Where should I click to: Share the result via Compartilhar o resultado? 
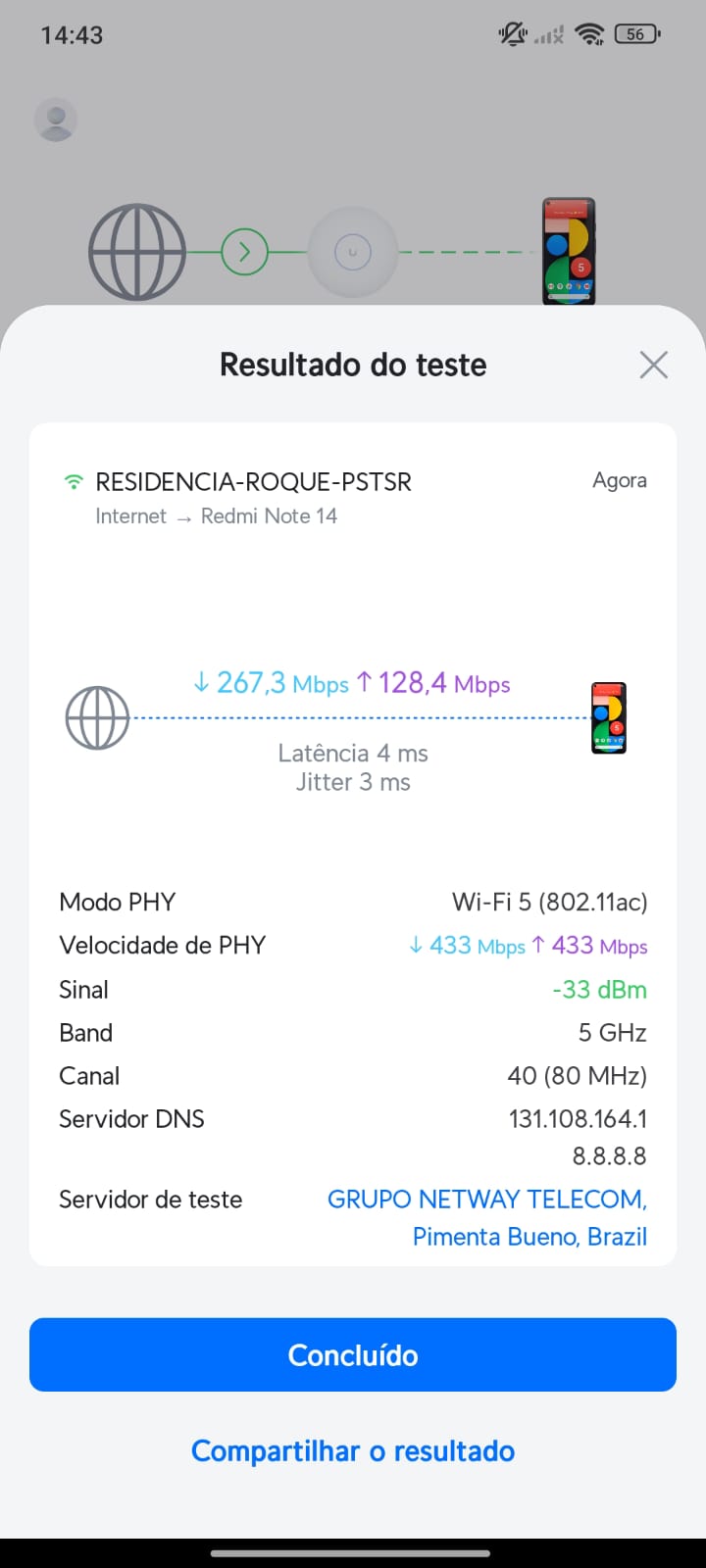tap(353, 1450)
